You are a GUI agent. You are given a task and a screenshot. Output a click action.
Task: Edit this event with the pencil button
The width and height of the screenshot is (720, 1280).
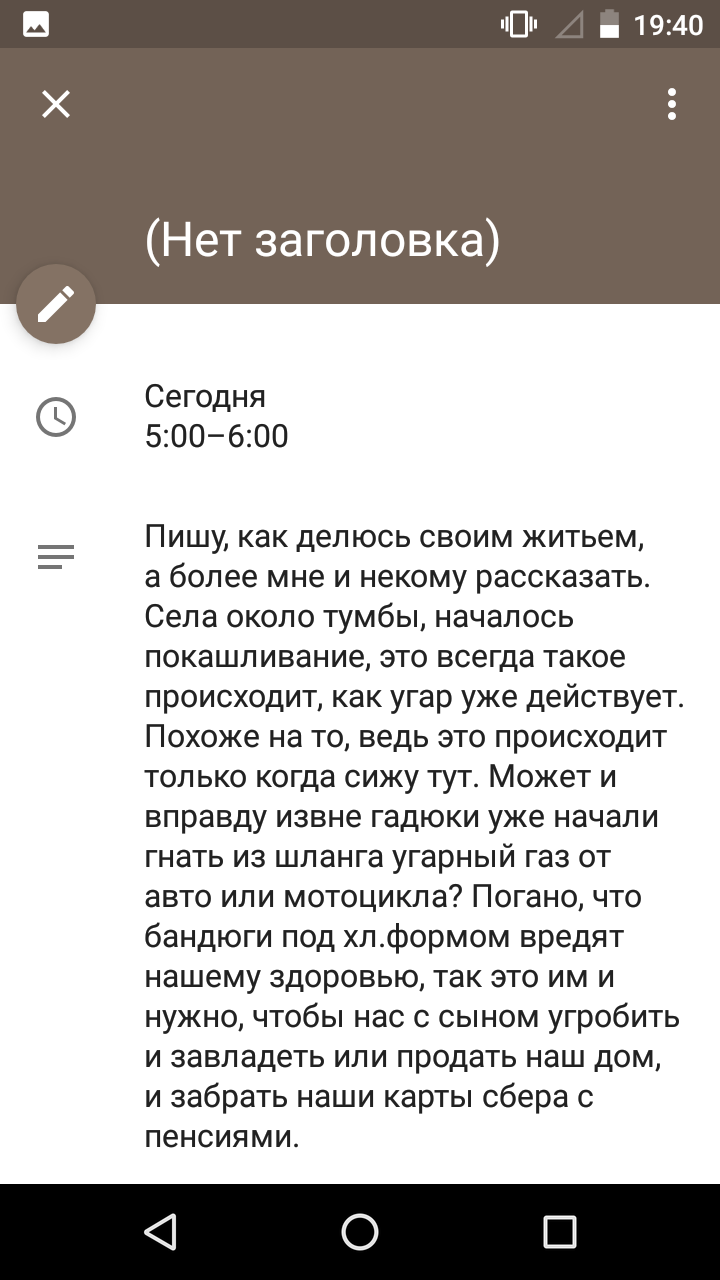[x=56, y=304]
